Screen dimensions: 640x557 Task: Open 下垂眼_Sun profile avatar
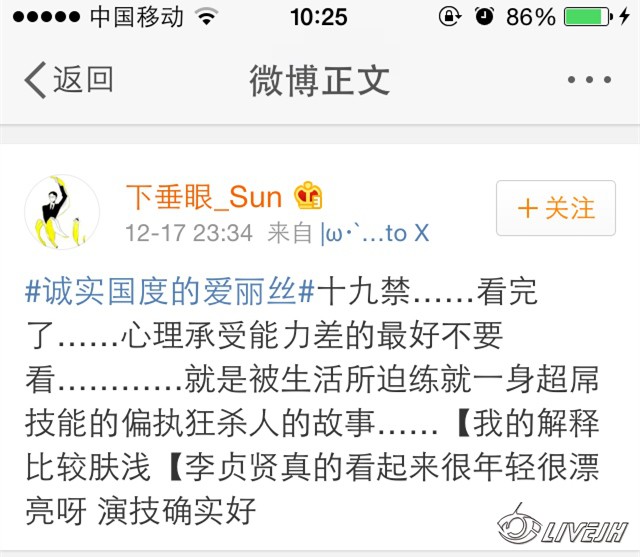pos(61,212)
